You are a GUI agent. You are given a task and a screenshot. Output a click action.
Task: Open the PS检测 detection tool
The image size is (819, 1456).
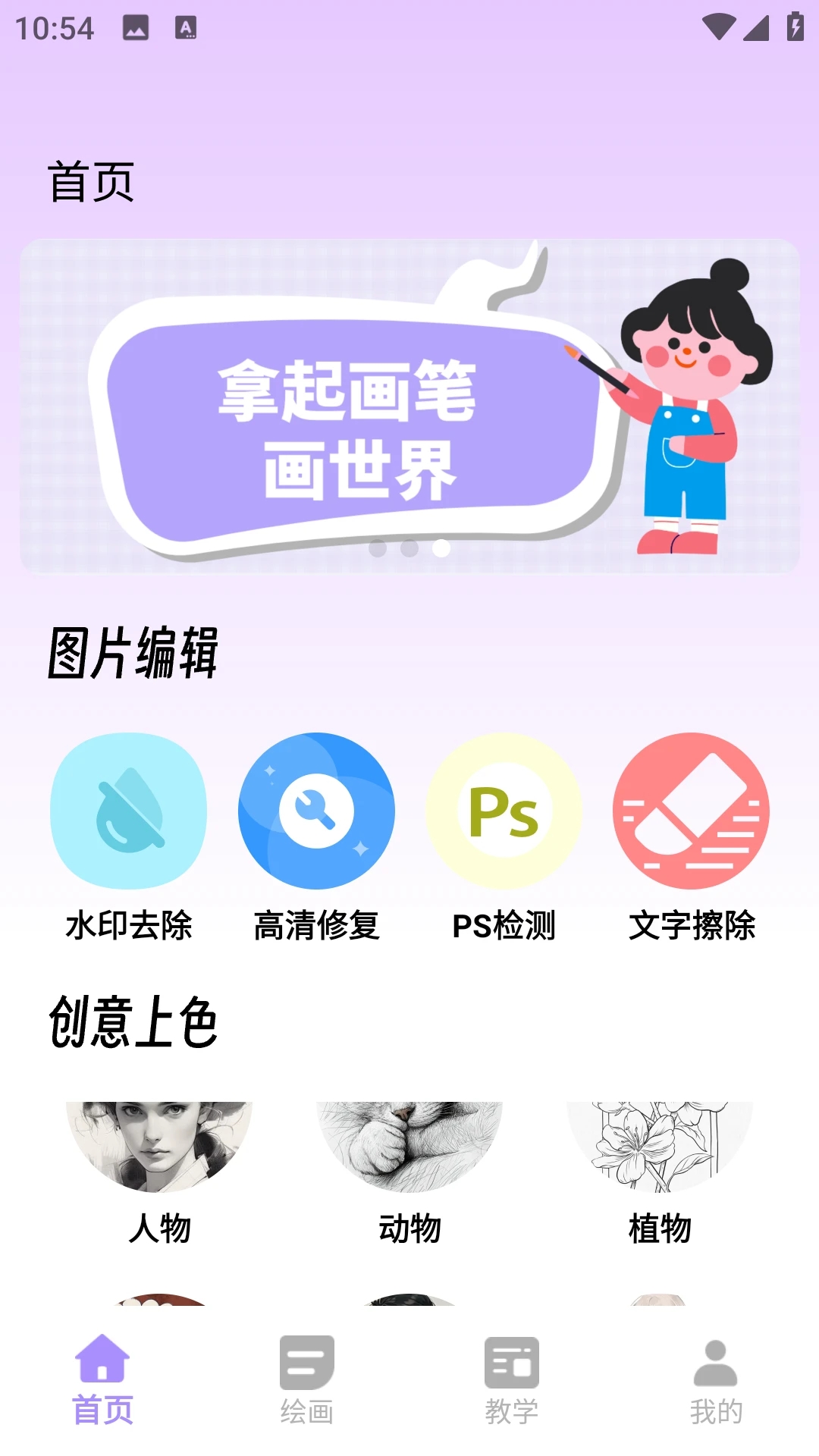(504, 811)
